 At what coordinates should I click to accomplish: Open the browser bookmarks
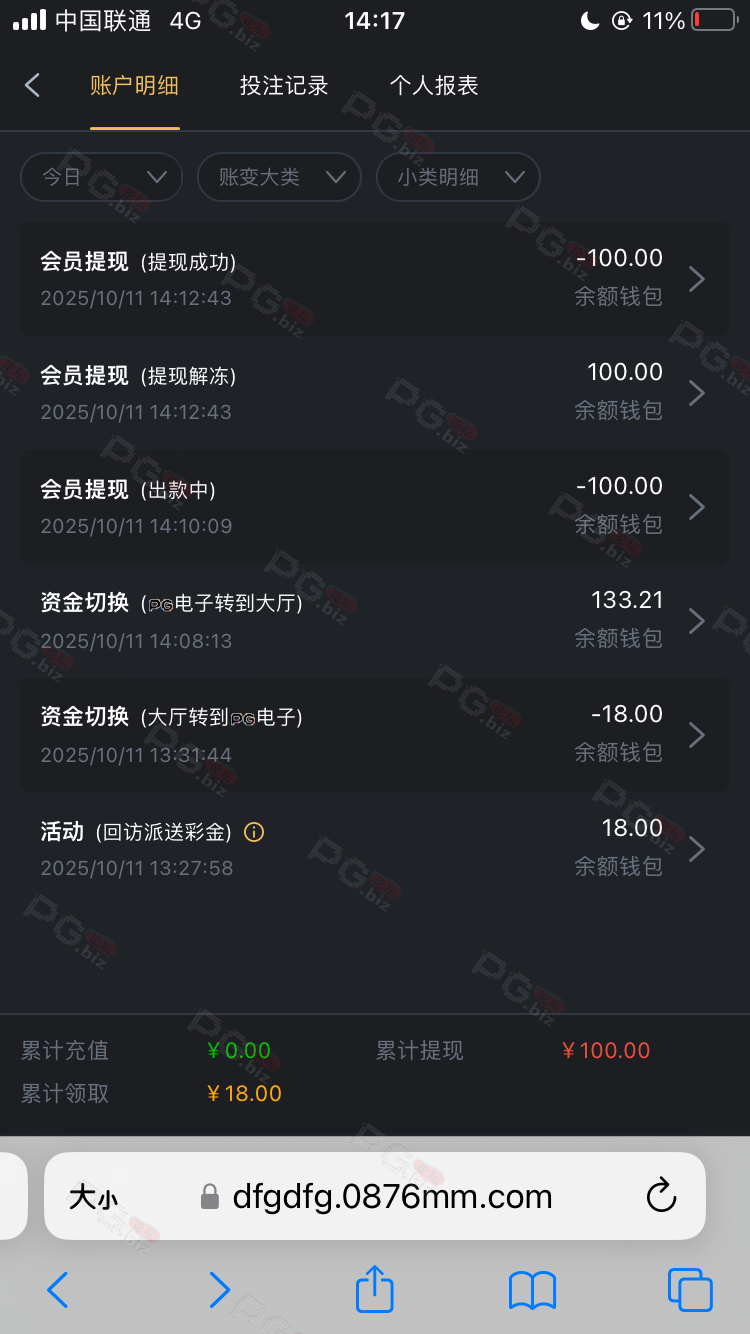coord(532,1290)
